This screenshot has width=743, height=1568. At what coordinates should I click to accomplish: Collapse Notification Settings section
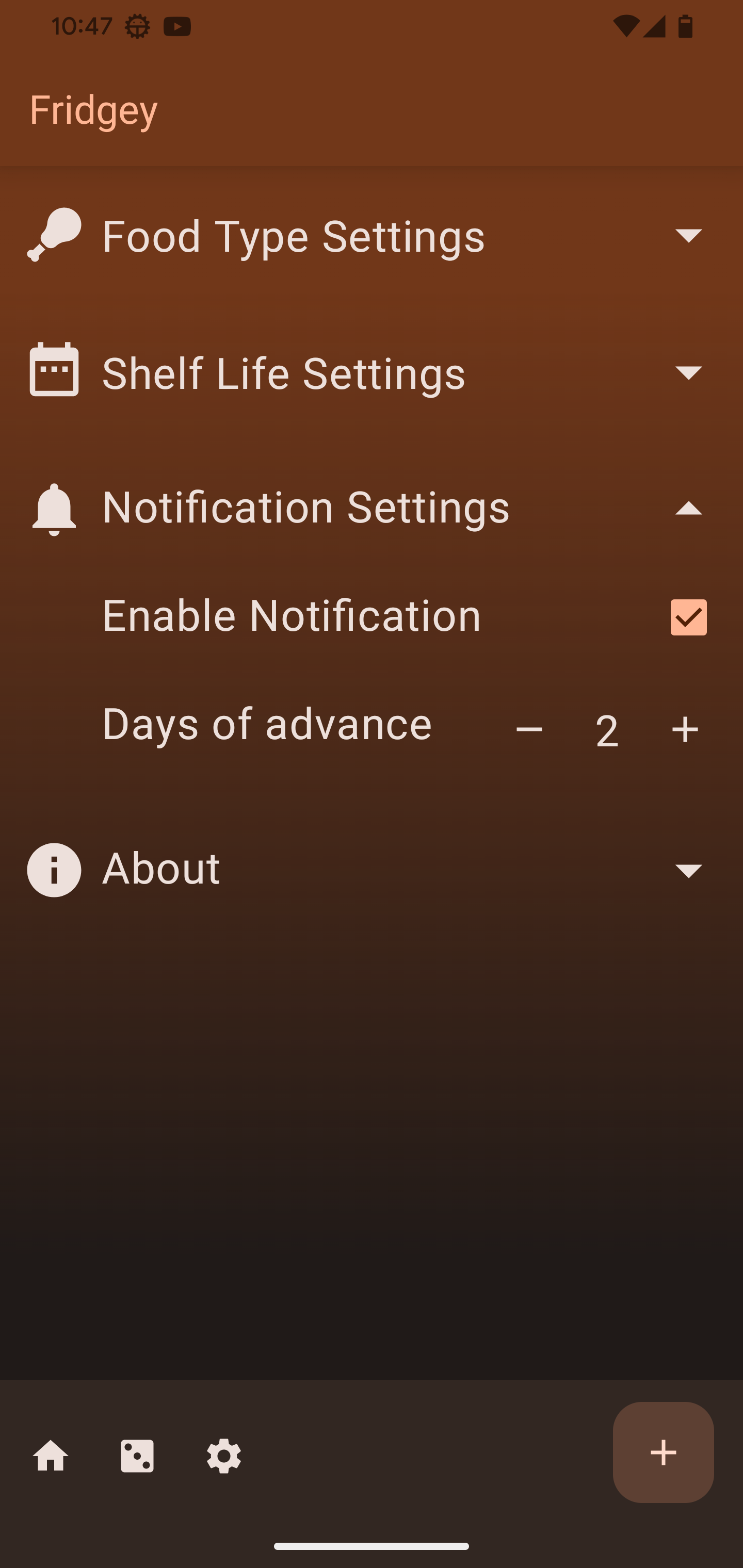click(x=688, y=508)
